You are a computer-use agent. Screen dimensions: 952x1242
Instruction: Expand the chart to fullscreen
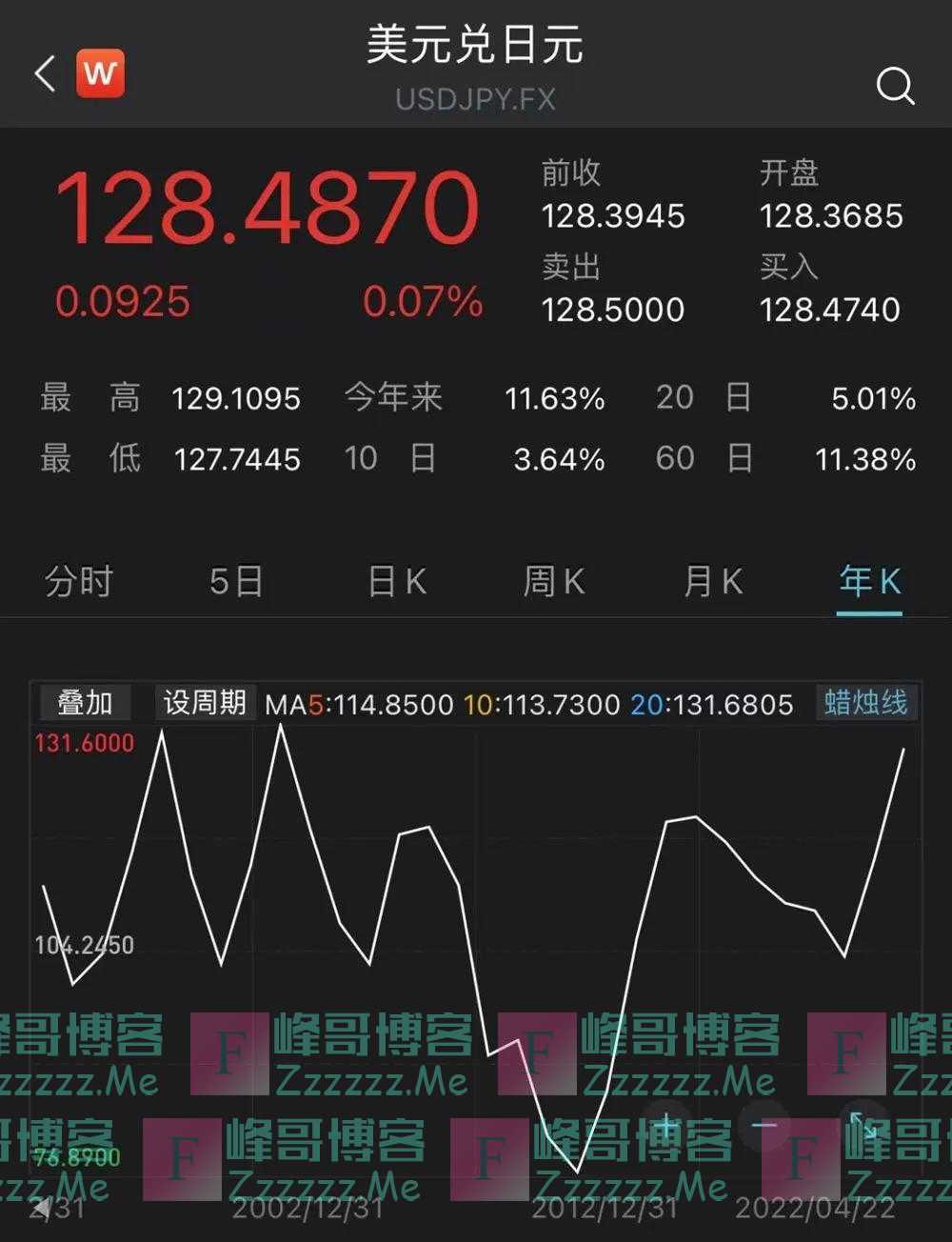863,1125
